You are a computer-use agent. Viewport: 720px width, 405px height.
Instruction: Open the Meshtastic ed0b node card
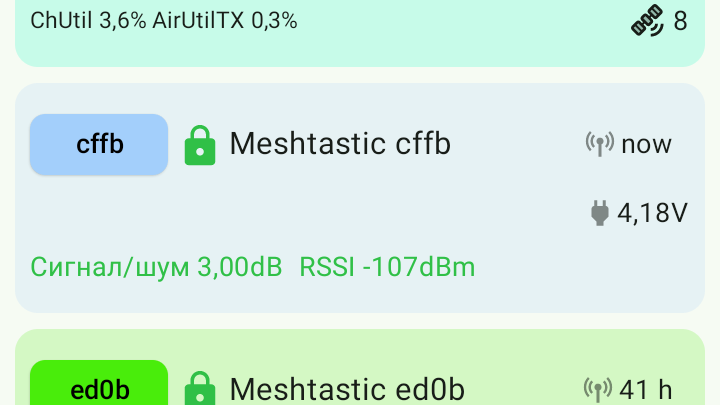click(347, 388)
